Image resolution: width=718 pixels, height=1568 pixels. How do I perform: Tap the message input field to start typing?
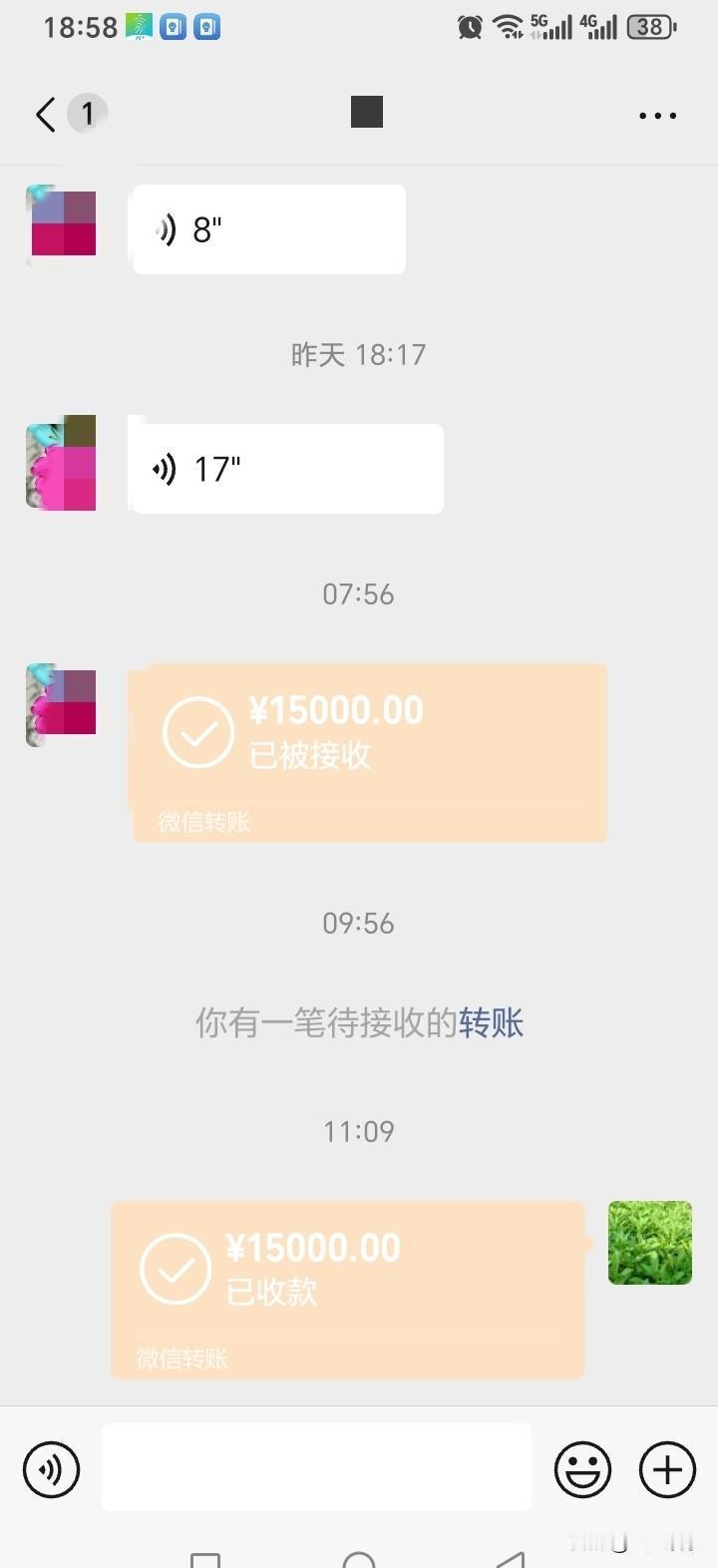click(317, 1466)
